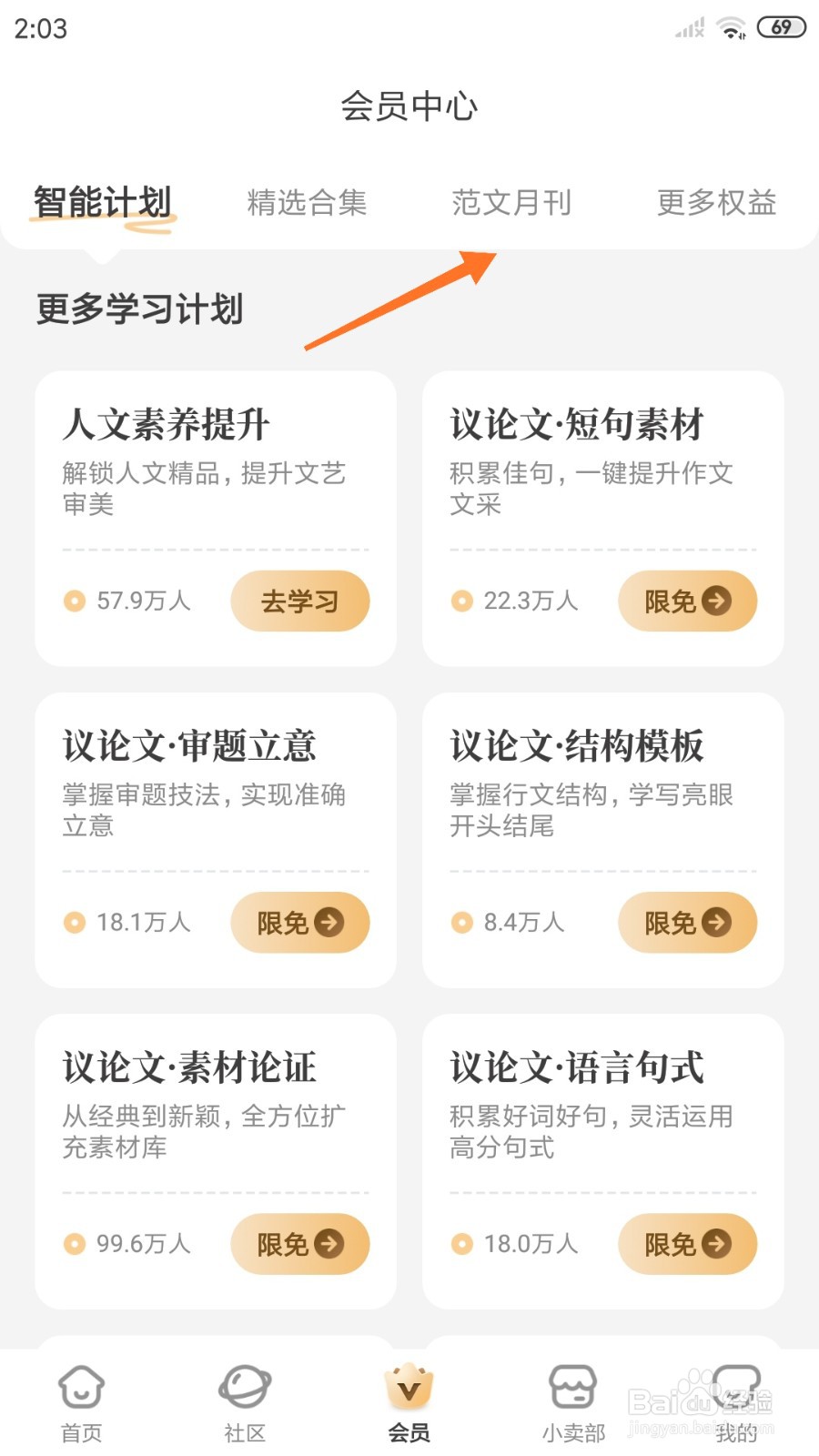
Task: Claim 限免 for 议论文·短句素材
Action: coord(687,602)
